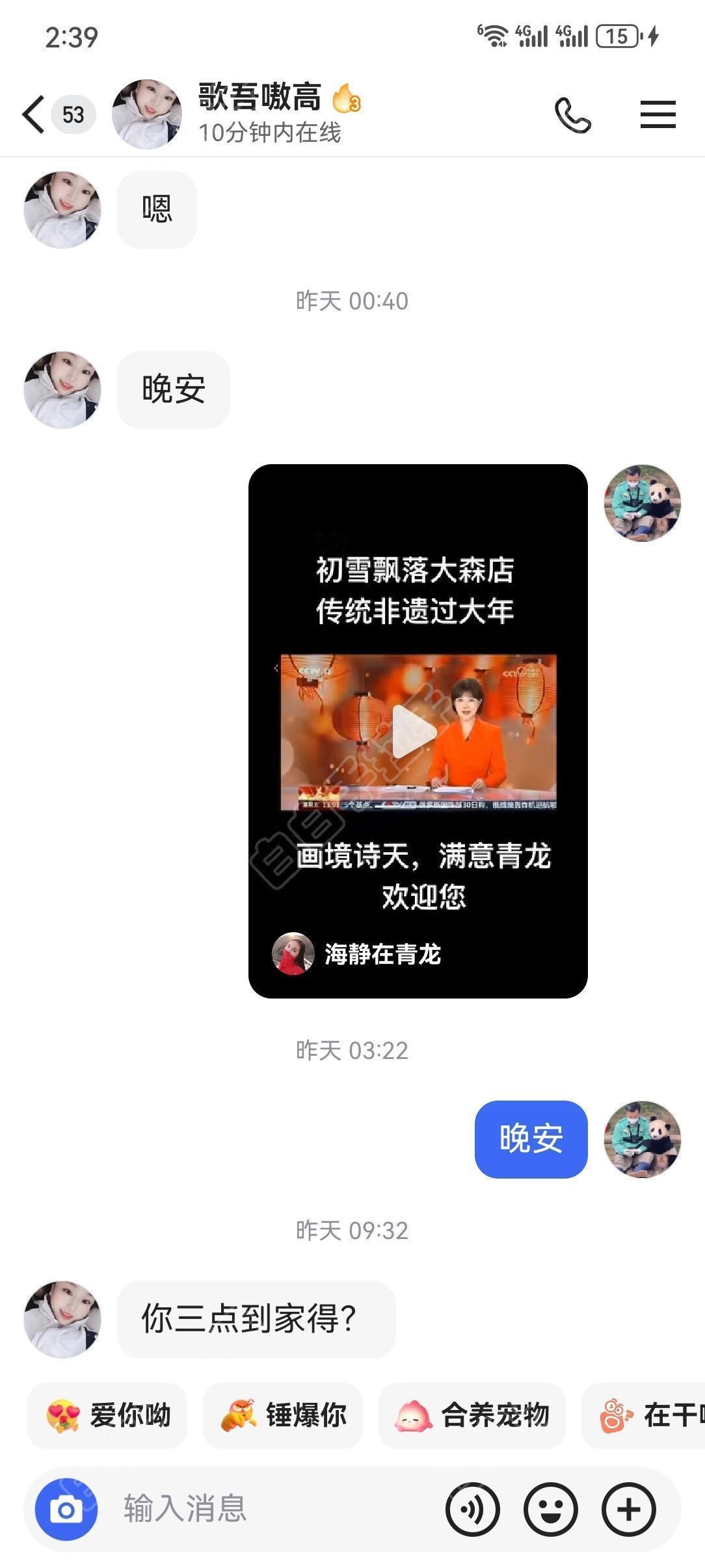Go back to the message list
The image size is (705, 1568).
[34, 115]
